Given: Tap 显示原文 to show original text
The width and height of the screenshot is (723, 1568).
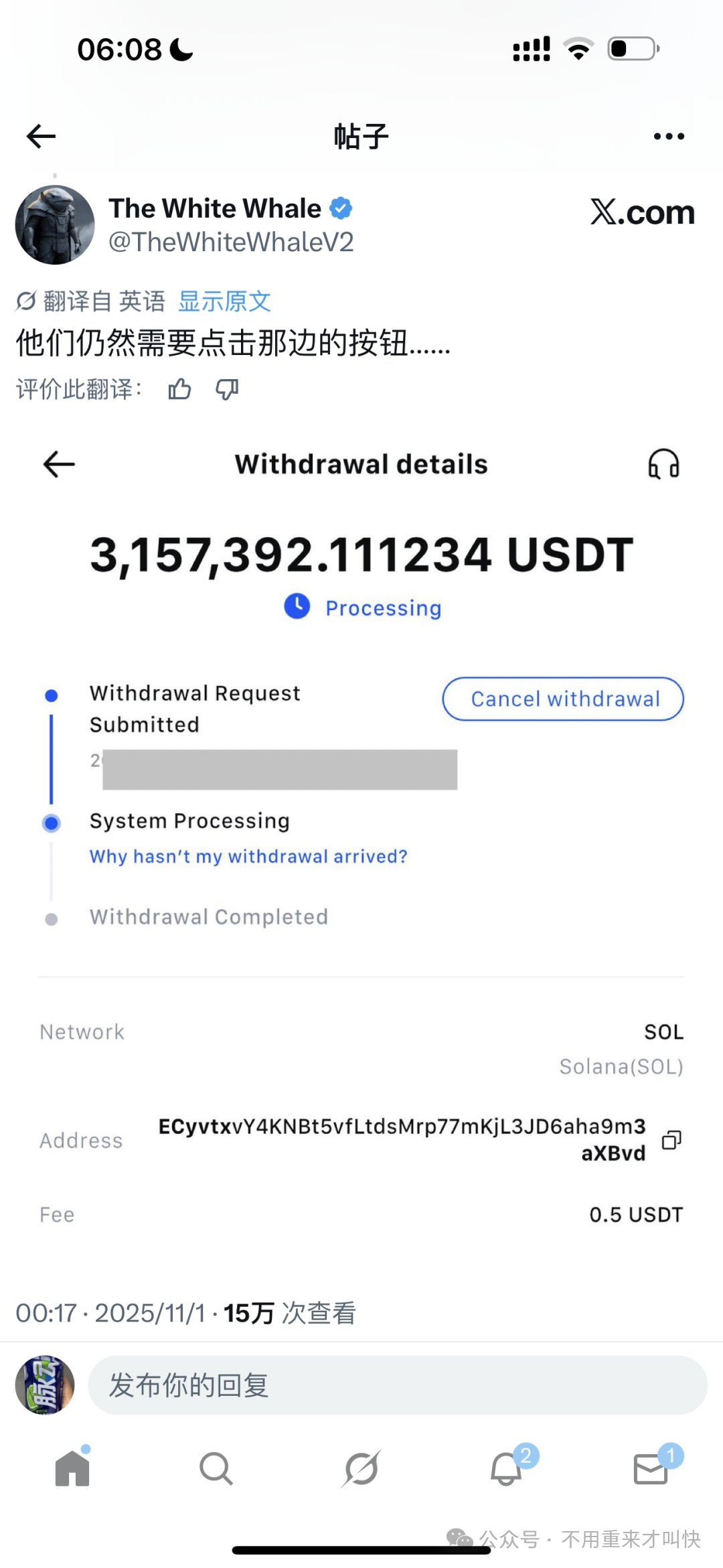Looking at the screenshot, I should pos(224,301).
